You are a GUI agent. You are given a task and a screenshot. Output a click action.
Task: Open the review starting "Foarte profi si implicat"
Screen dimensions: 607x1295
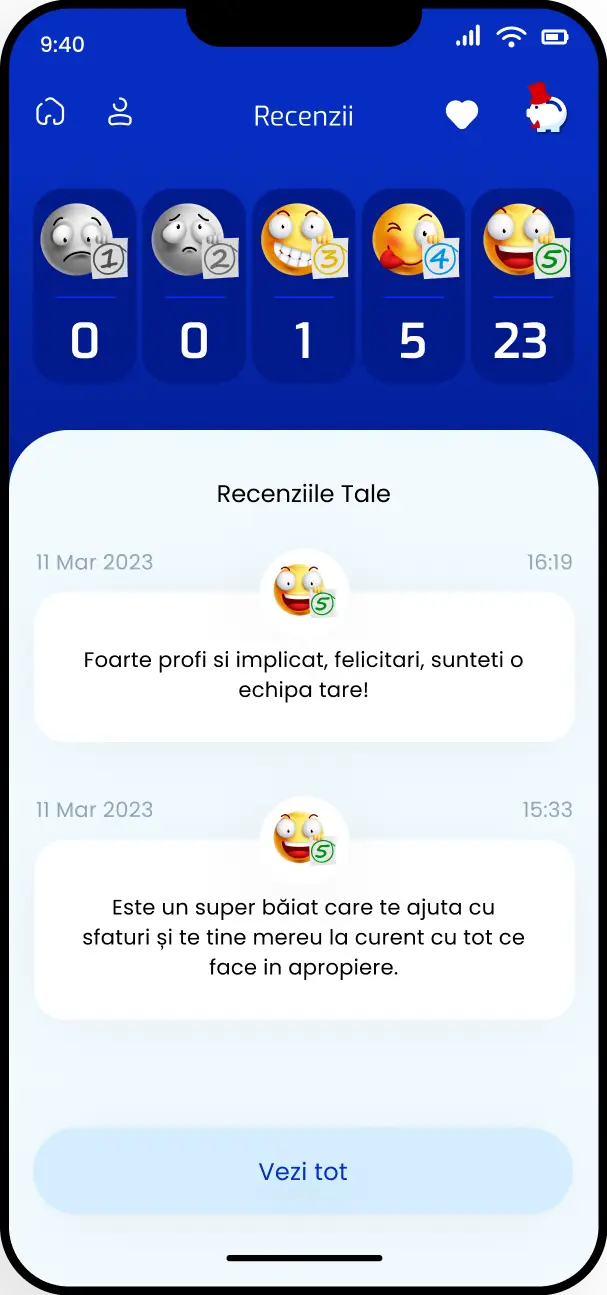(303, 673)
